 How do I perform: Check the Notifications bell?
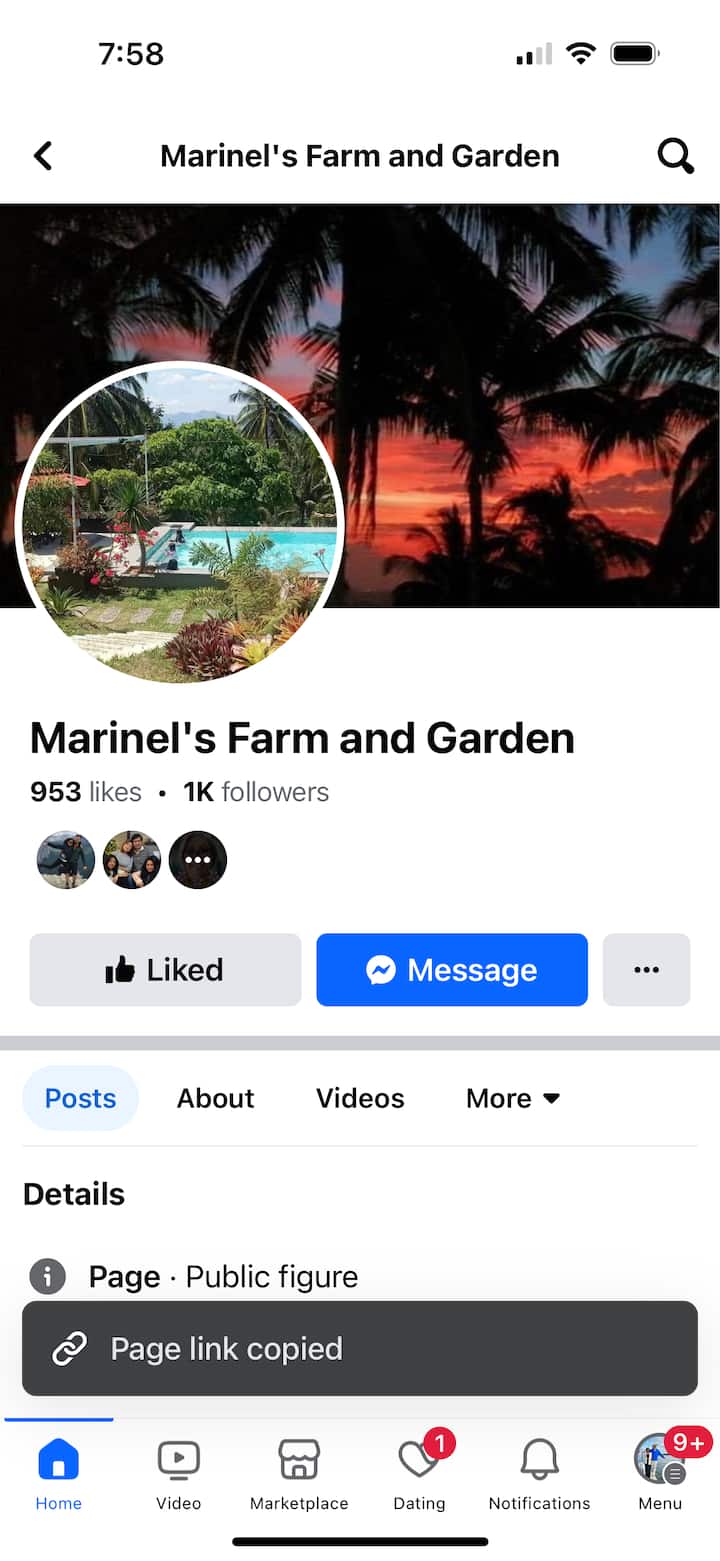click(539, 1475)
